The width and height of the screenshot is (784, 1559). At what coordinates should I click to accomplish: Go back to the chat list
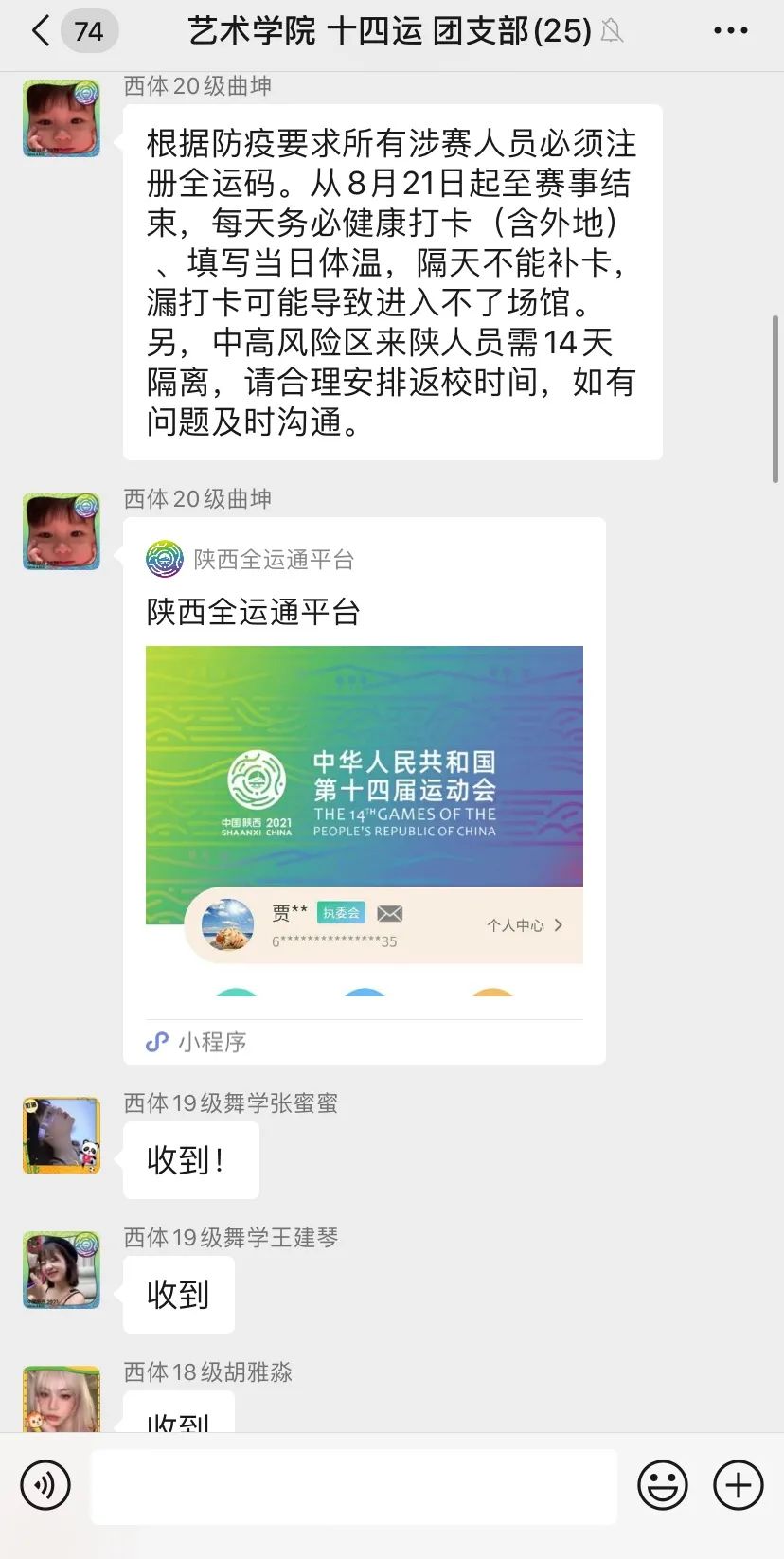[41, 31]
